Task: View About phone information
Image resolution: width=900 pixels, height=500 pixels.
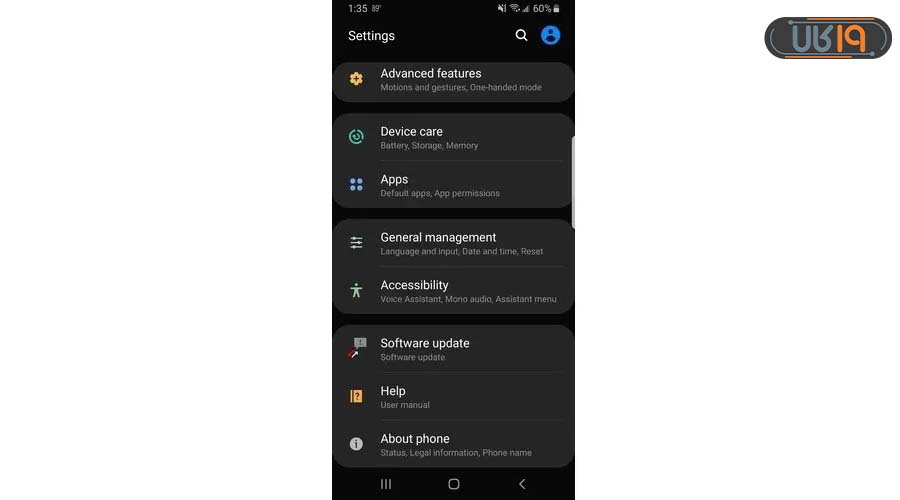Action: pyautogui.click(x=453, y=444)
